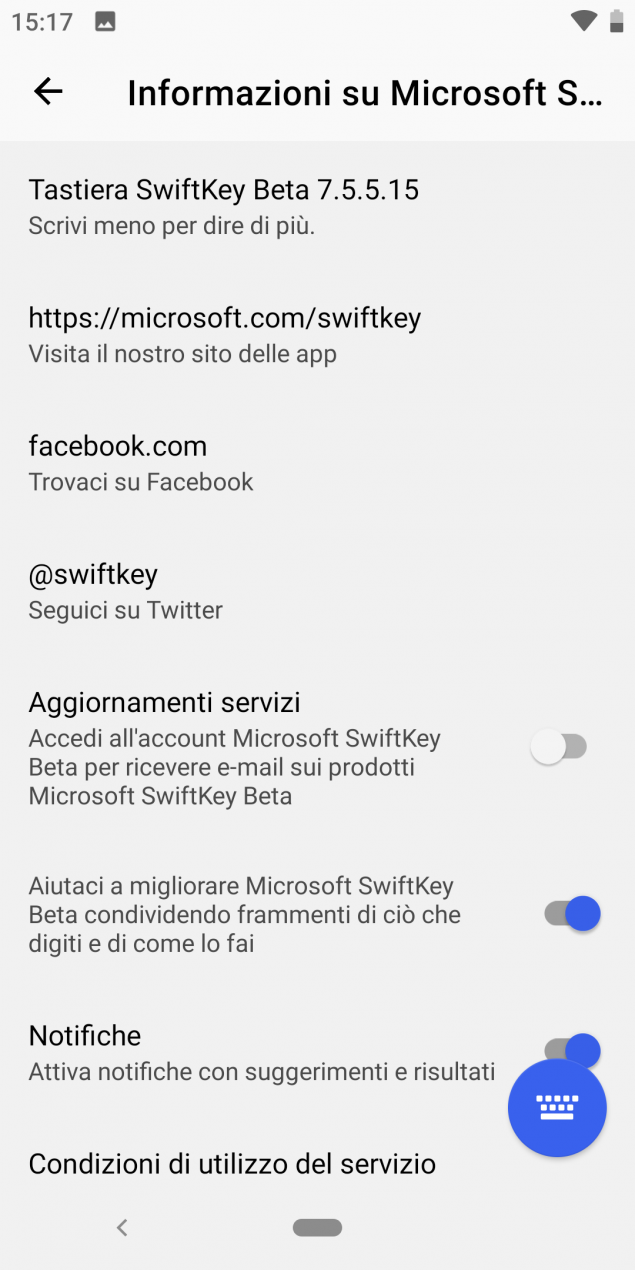This screenshot has height=1270, width=635.
Task: Open the microsoft.com/swiftkey website row
Action: (317, 334)
